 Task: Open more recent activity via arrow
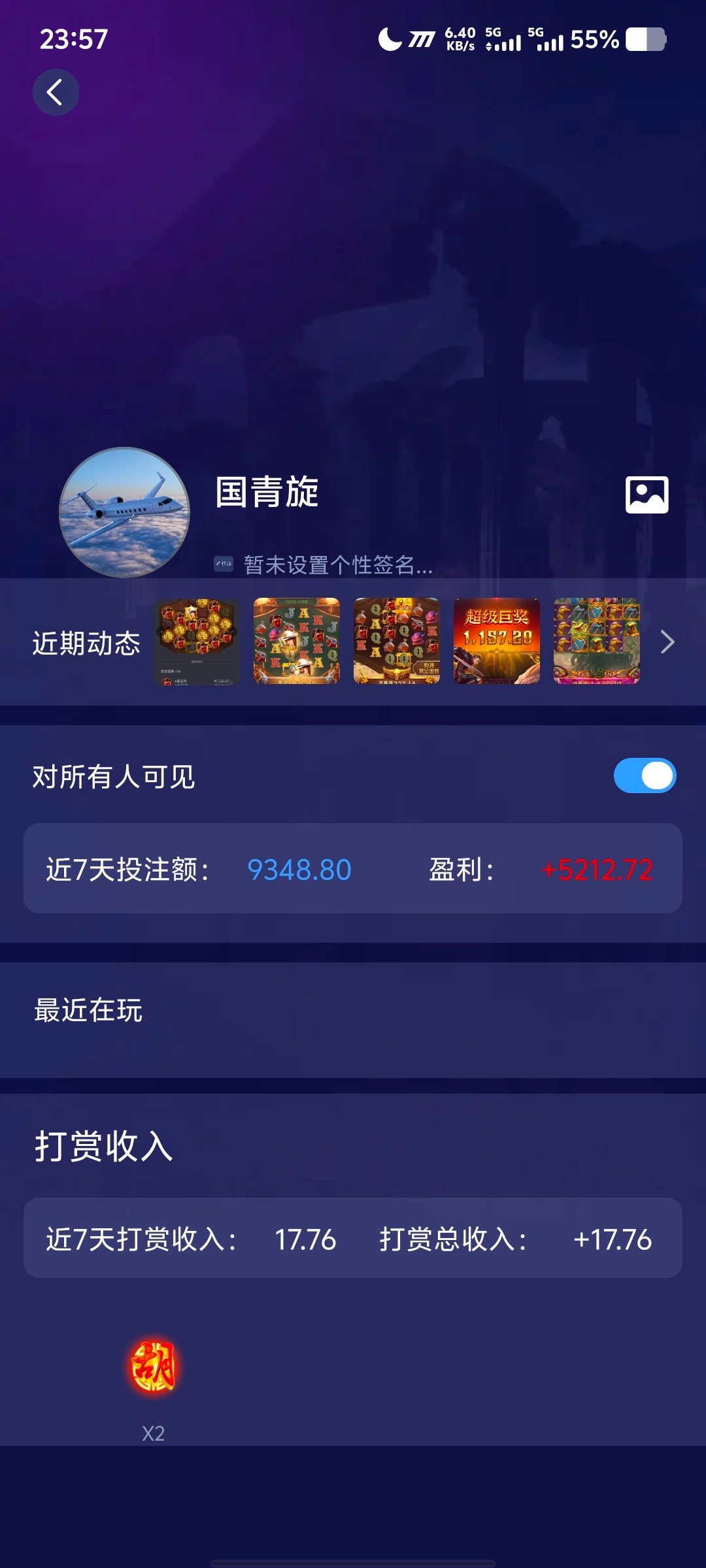[668, 642]
